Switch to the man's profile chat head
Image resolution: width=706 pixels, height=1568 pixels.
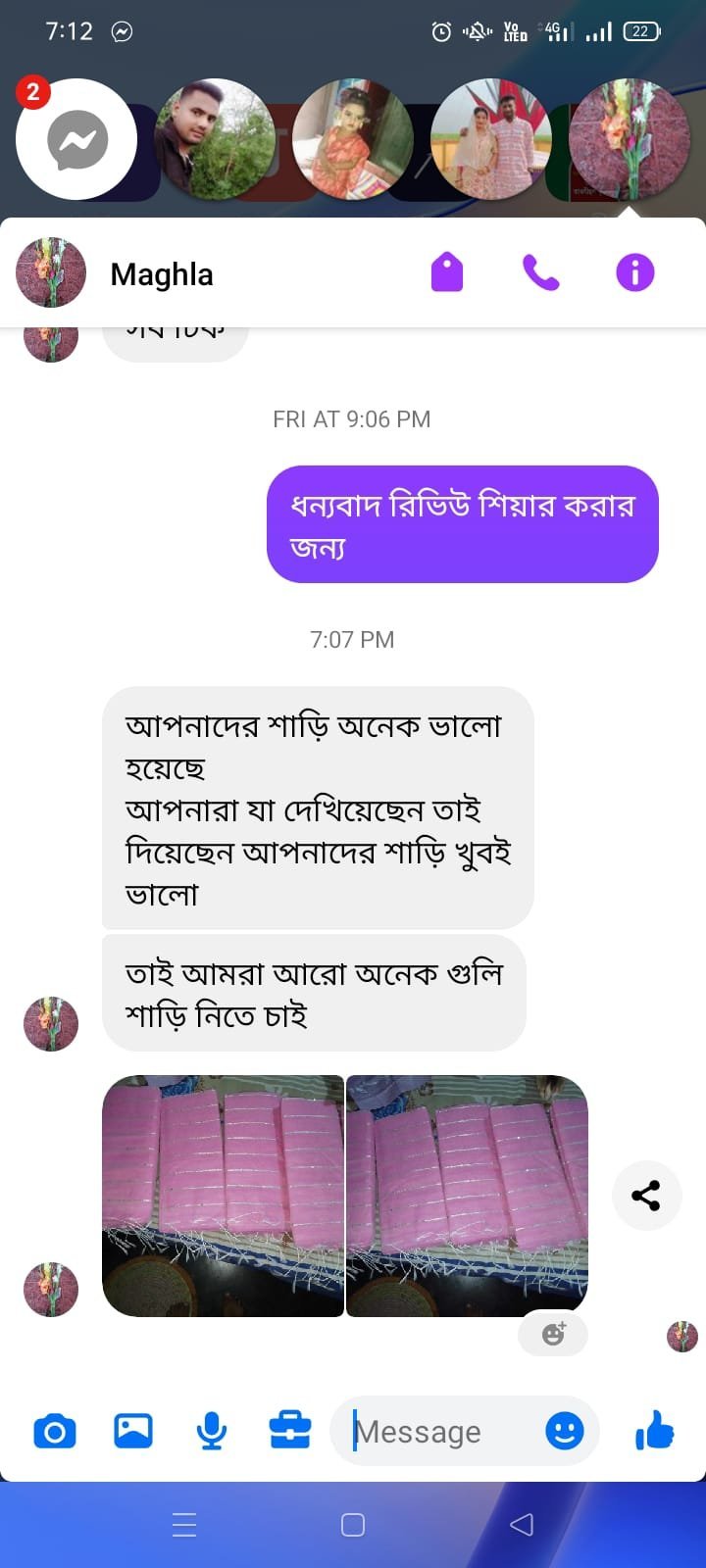click(215, 140)
